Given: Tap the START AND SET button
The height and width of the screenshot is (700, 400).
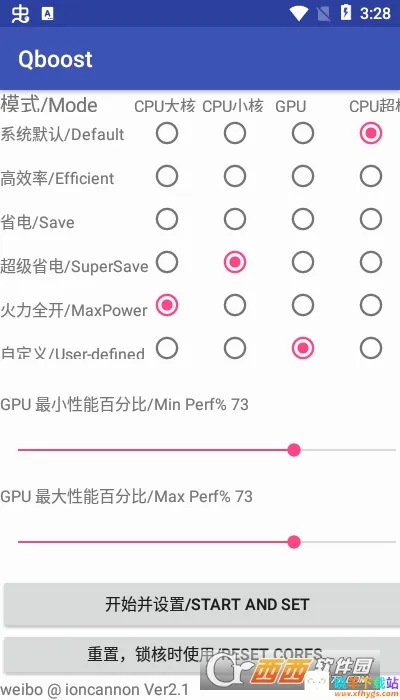Looking at the screenshot, I should [x=202, y=604].
